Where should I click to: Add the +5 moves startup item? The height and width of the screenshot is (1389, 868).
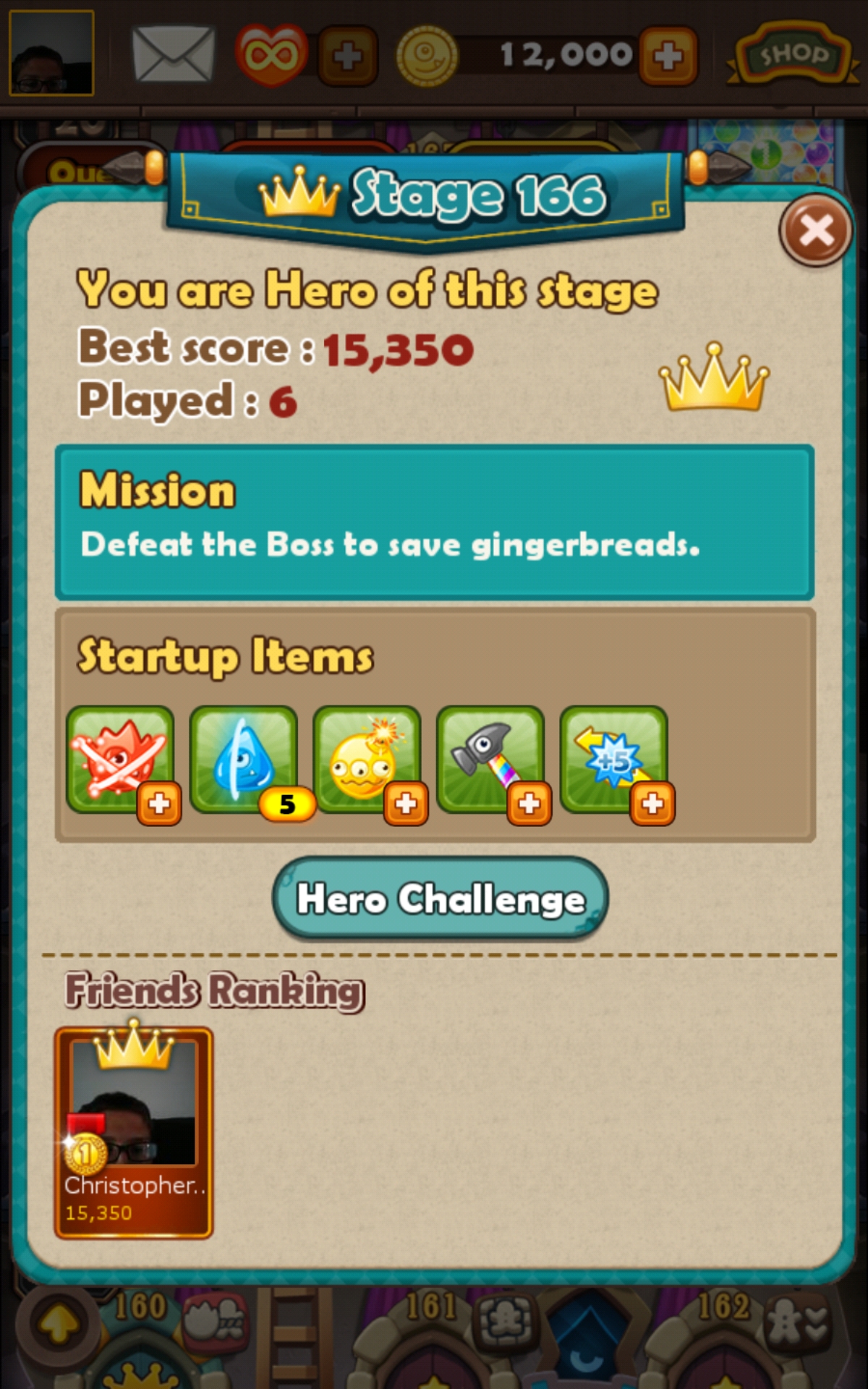(652, 803)
